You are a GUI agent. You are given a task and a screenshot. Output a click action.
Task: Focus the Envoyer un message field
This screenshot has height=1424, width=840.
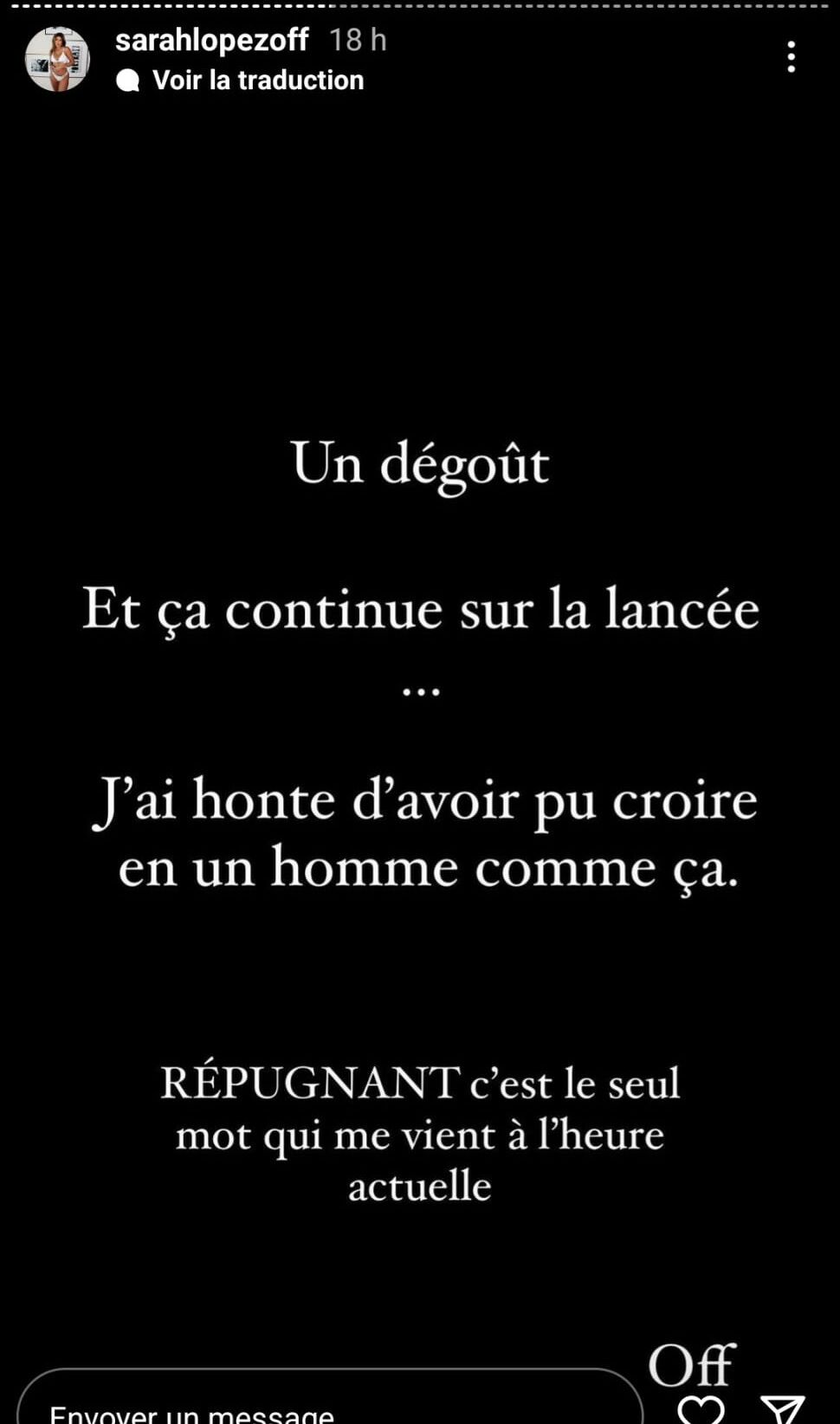tap(329, 1408)
